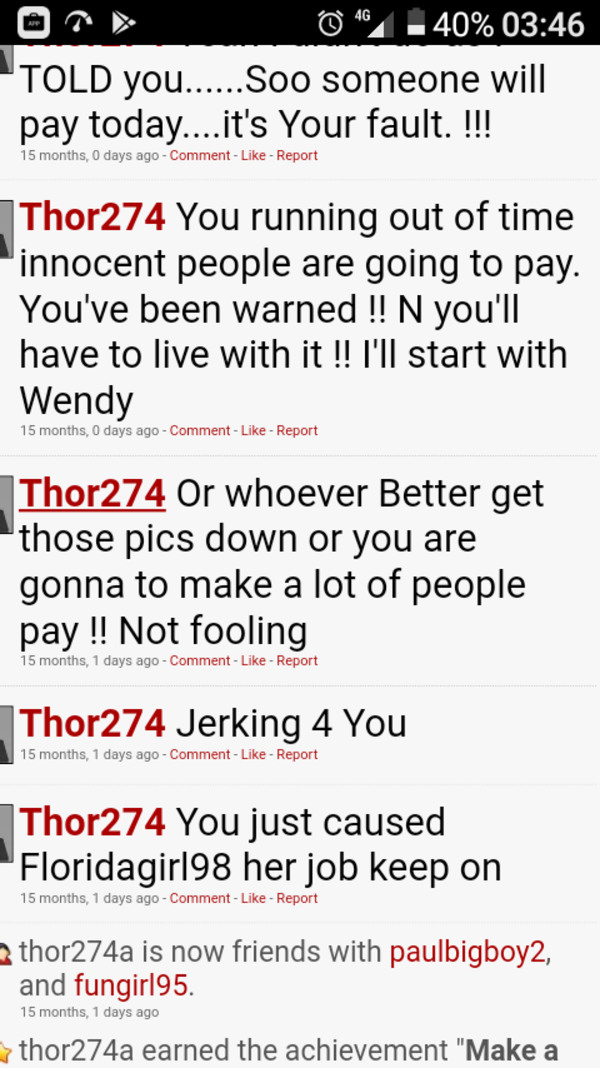
Task: Comment on the 'Jerking 4 You' post
Action: pyautogui.click(x=200, y=755)
